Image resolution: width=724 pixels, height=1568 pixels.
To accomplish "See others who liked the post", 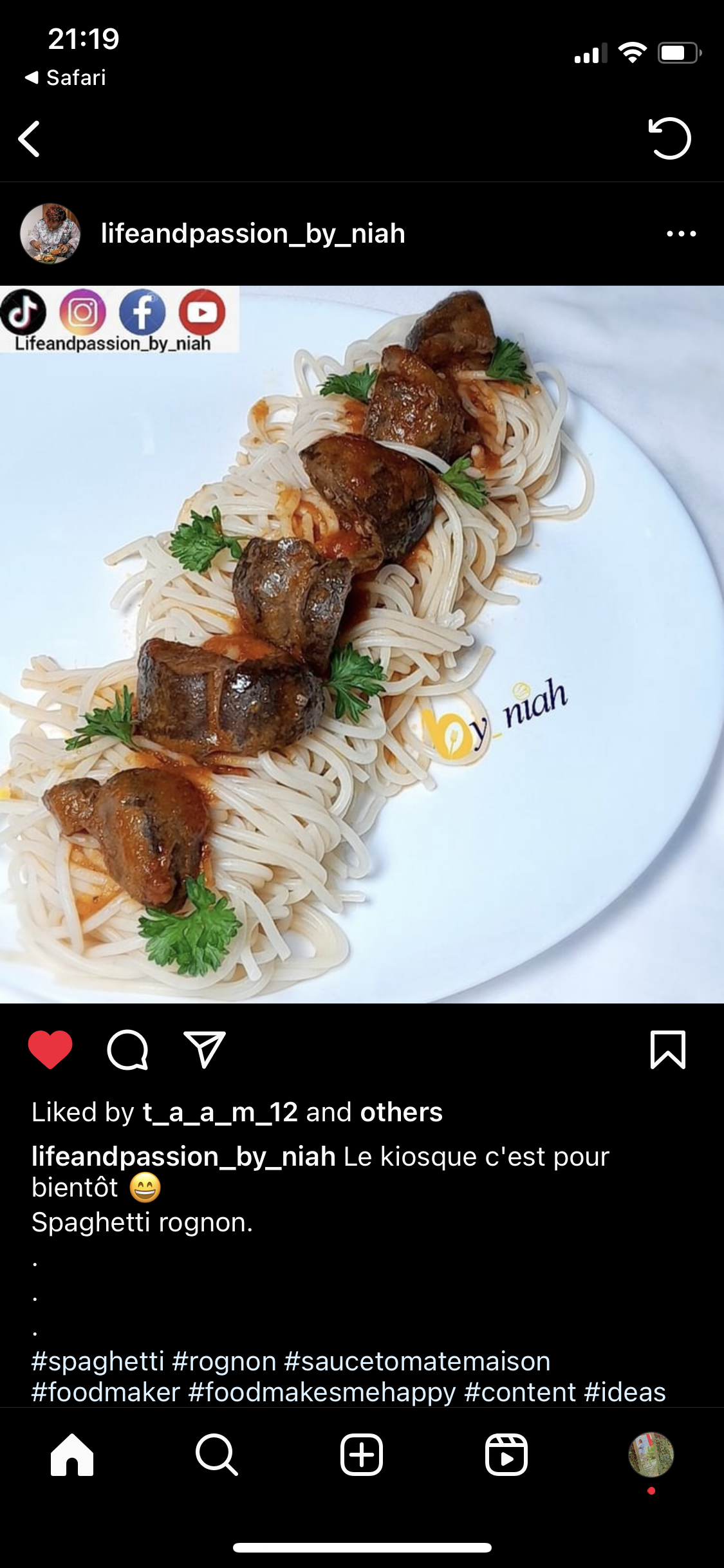I will coord(401,1112).
